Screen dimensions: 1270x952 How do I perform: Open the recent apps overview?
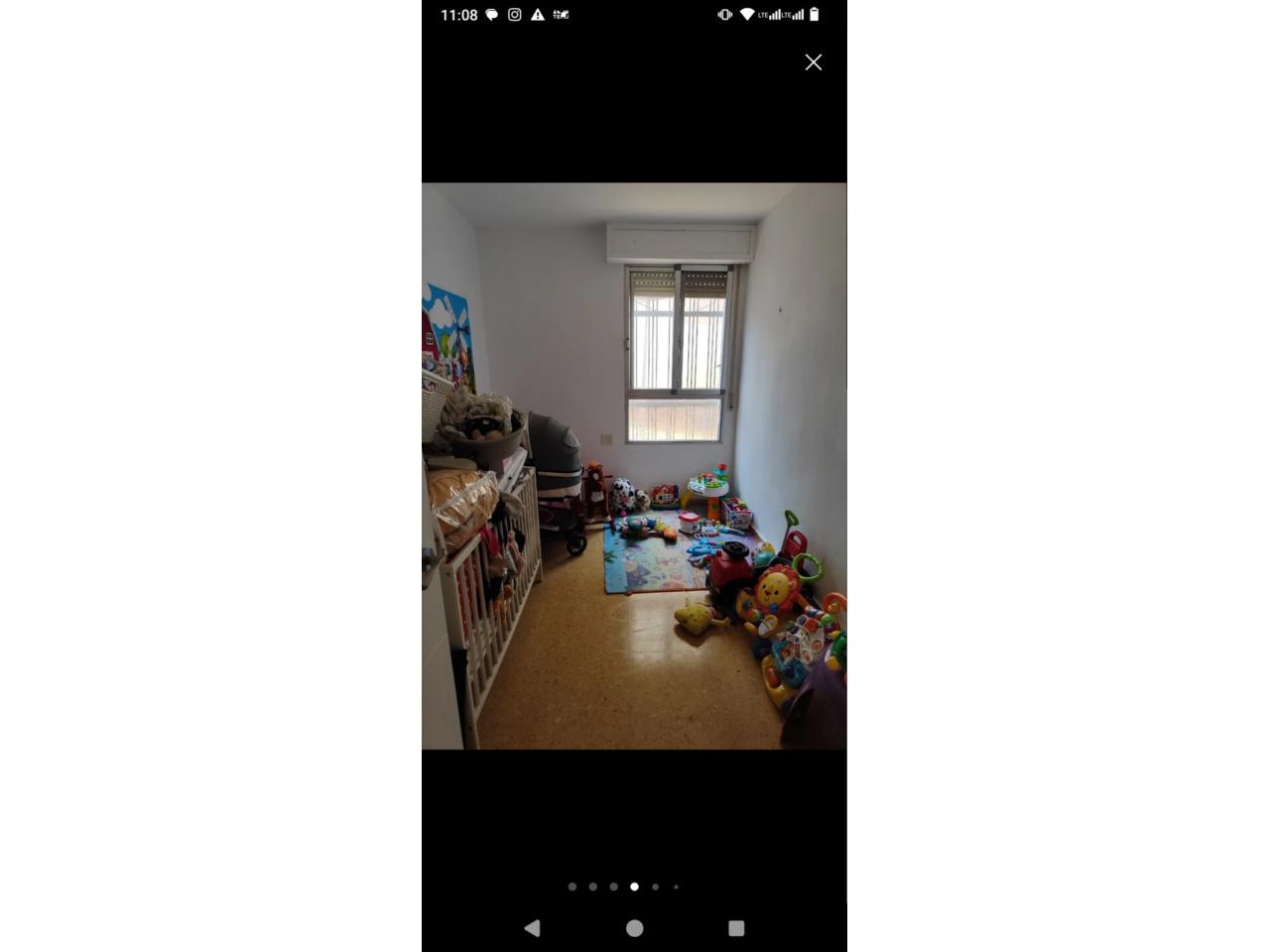coord(736,928)
